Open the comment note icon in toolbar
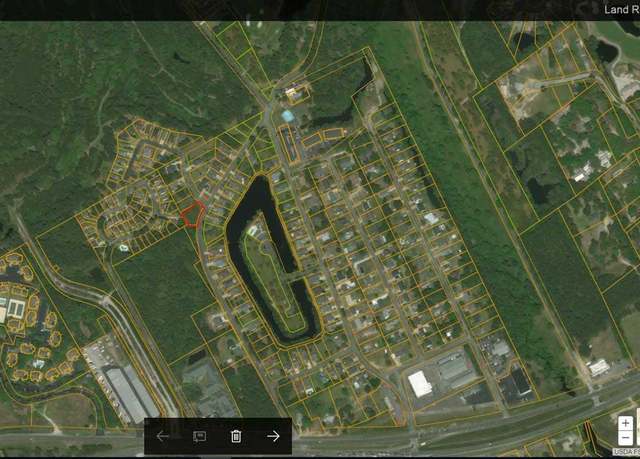This screenshot has height=459, width=640. coord(199,436)
